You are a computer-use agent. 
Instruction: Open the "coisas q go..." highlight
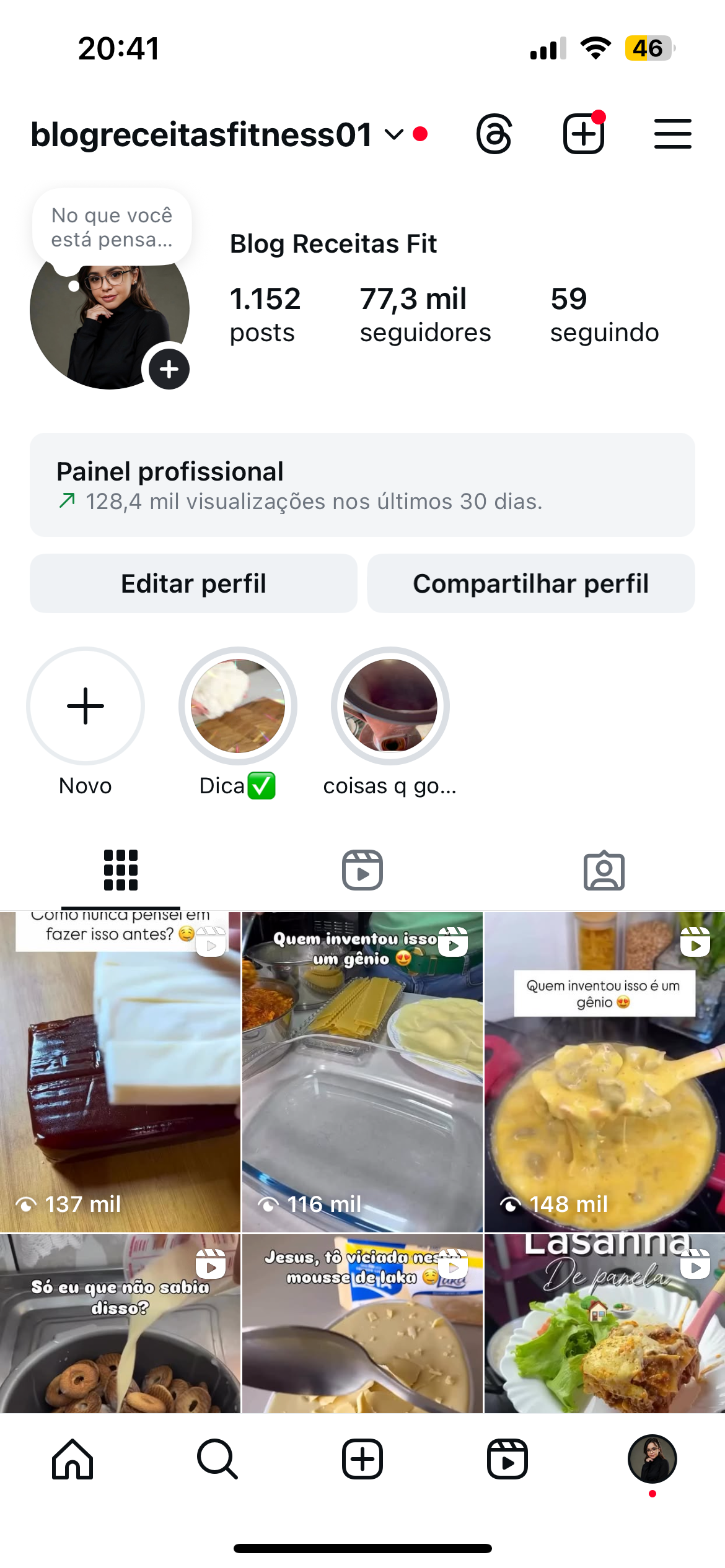[390, 706]
